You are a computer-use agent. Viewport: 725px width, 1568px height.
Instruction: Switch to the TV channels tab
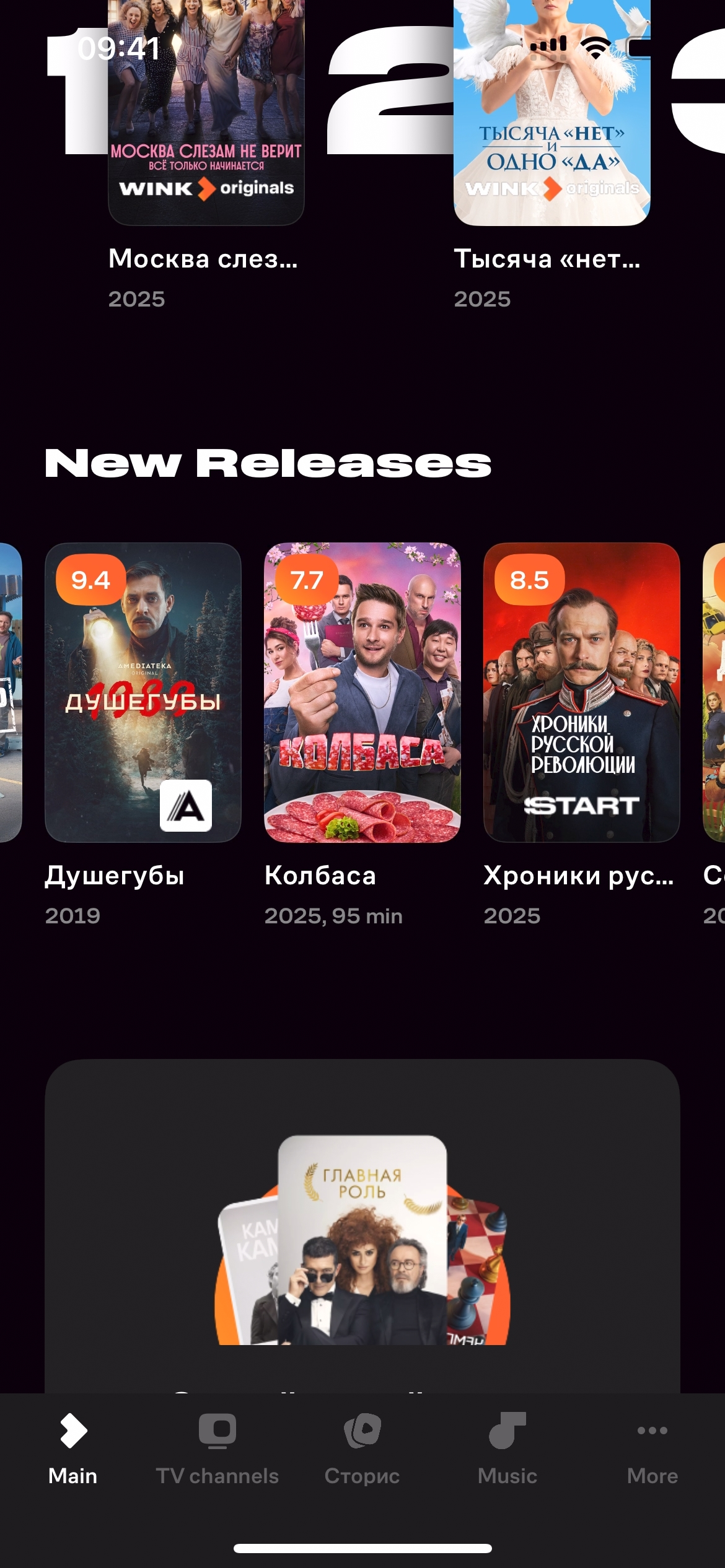[217, 1449]
